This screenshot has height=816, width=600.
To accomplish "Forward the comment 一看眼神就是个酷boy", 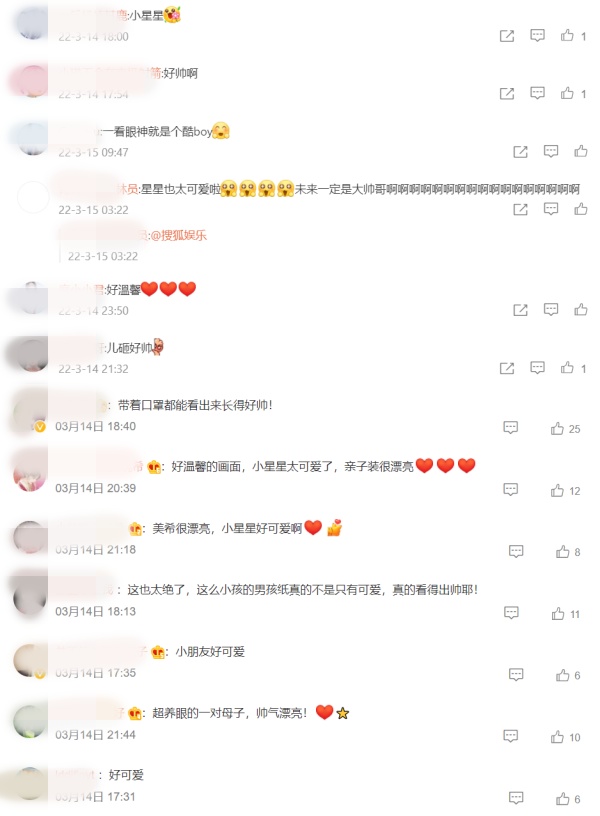I will (x=520, y=152).
